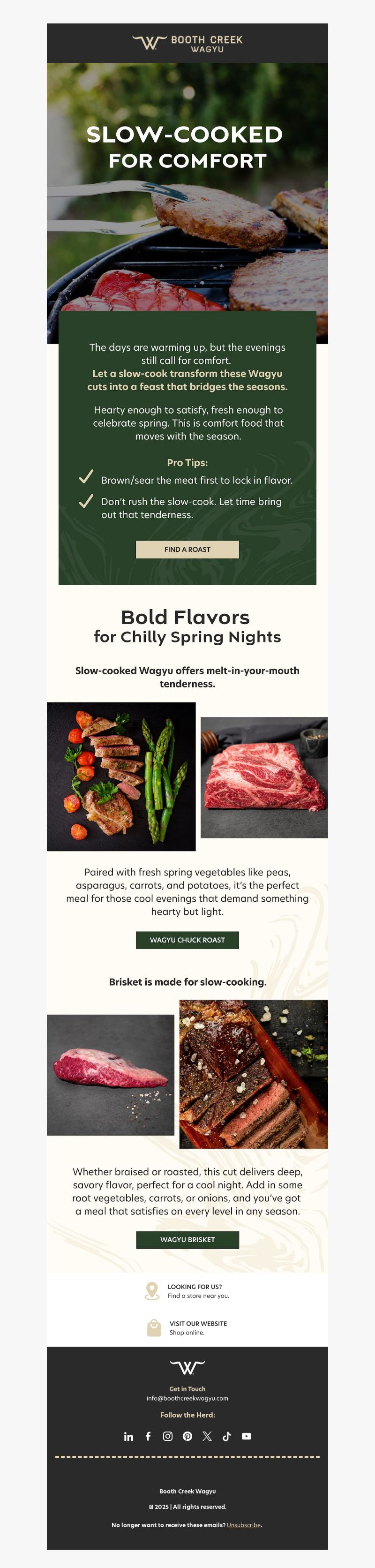
Task: Open the Instagram icon
Action: 167,1436
